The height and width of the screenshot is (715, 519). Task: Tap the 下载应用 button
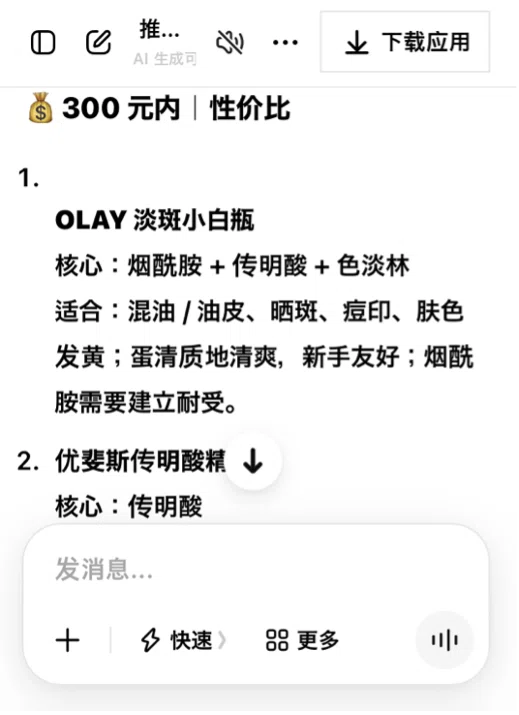[x=405, y=42]
